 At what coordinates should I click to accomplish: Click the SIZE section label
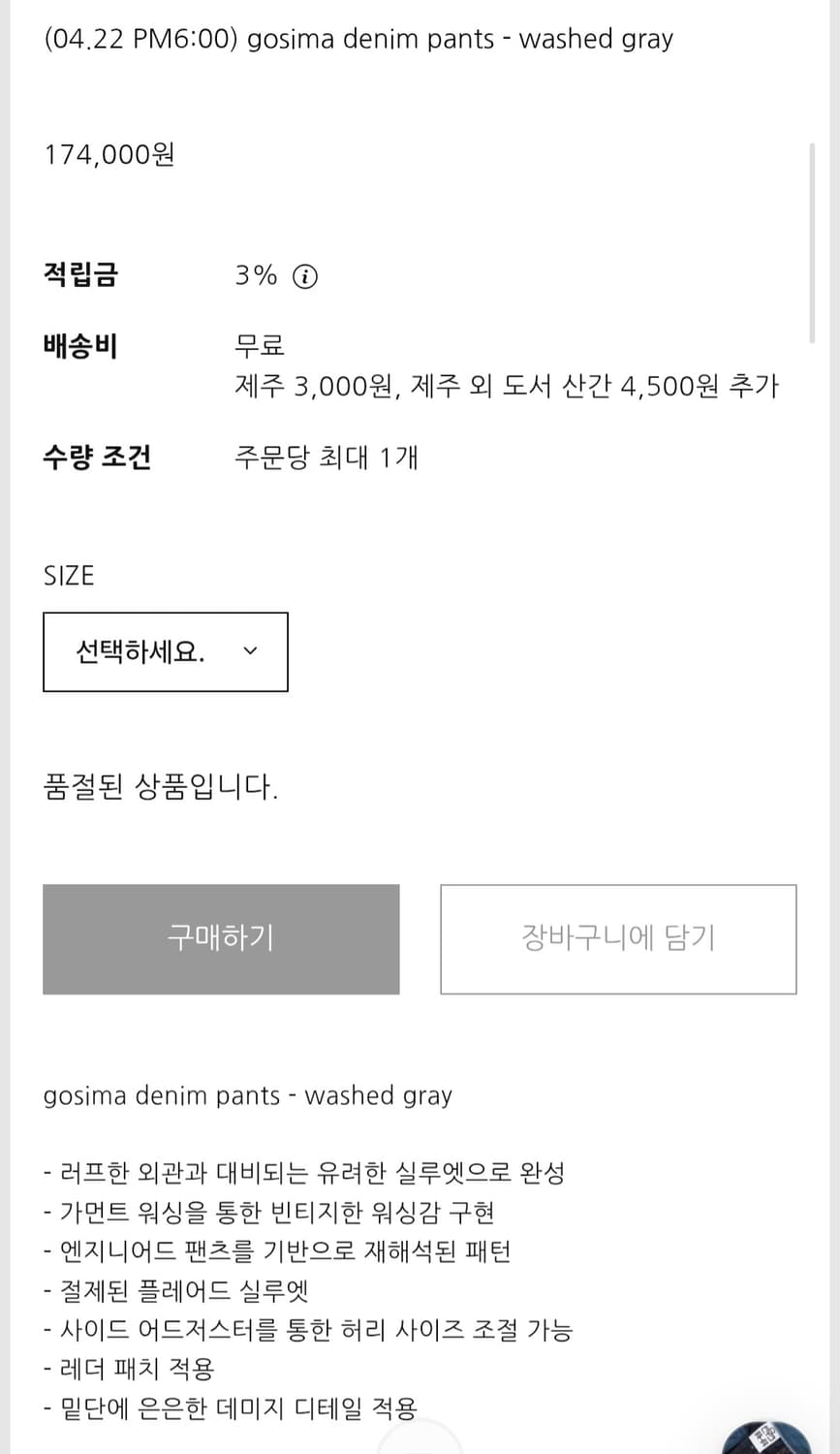pos(68,575)
